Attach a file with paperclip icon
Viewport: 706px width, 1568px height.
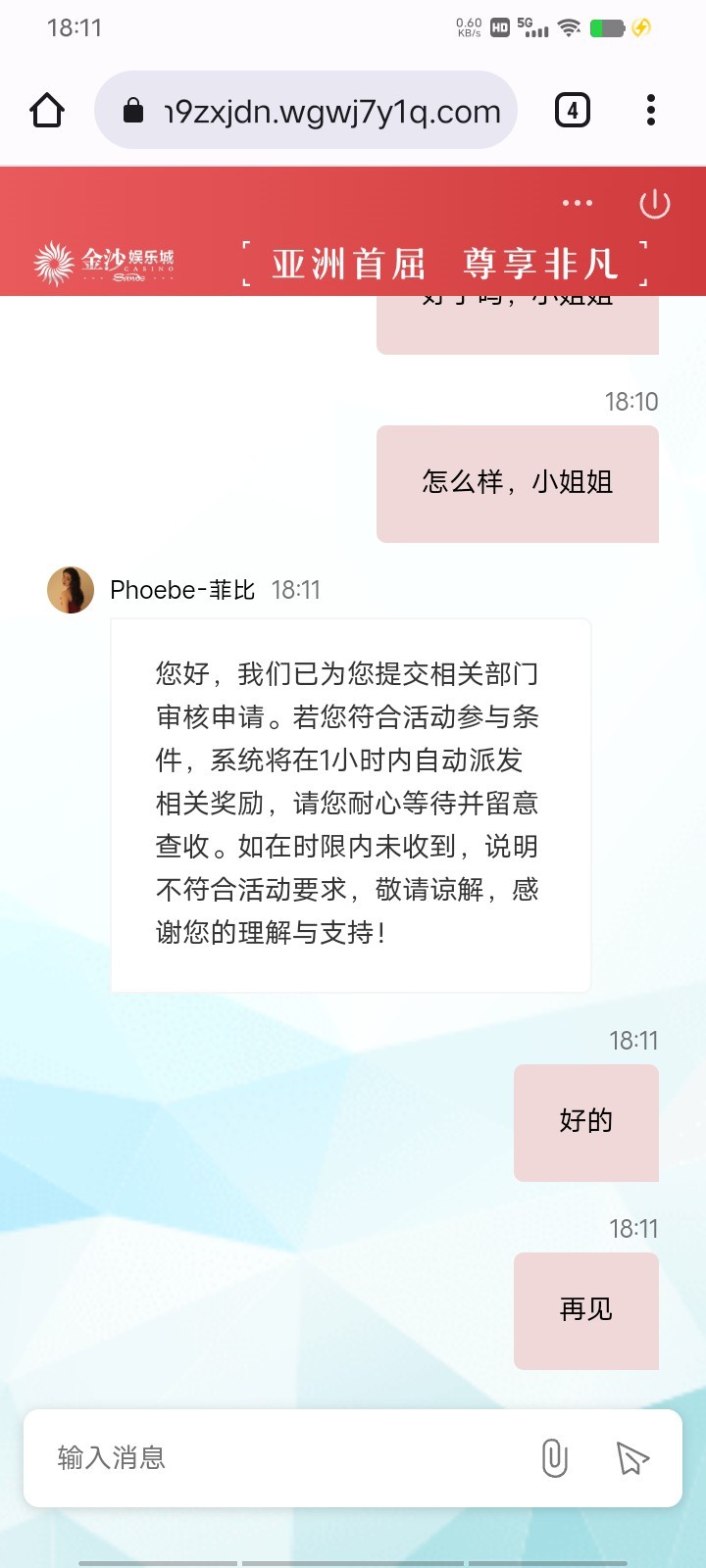tap(554, 1458)
